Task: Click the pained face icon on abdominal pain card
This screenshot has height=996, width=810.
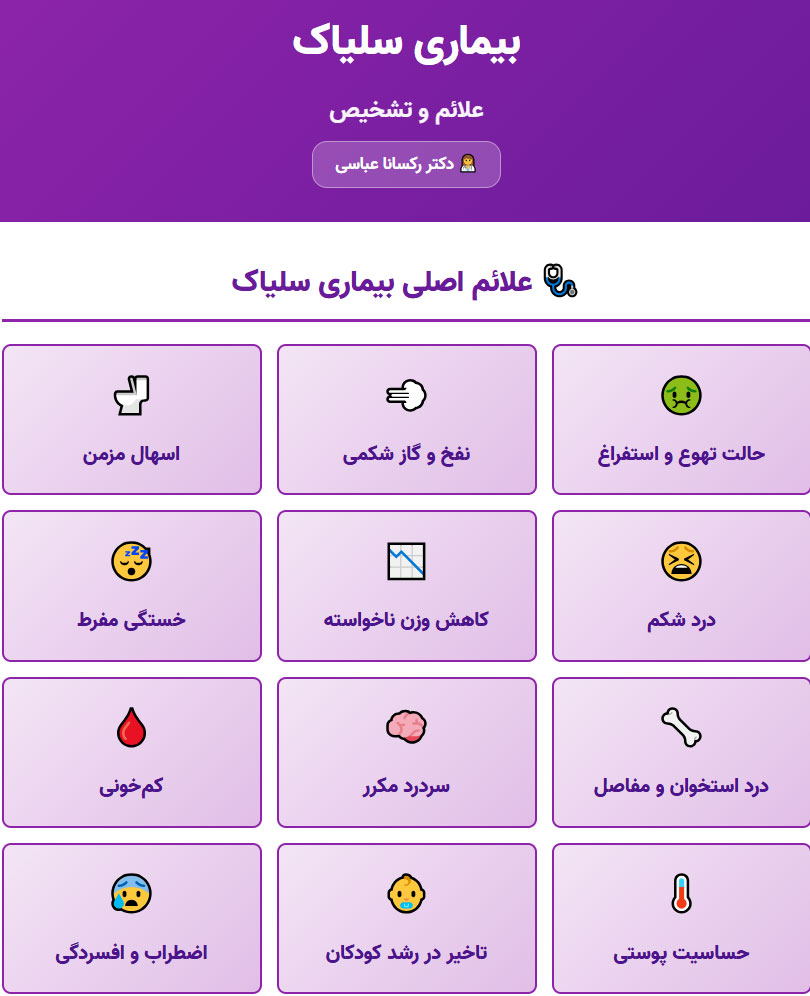Action: [x=680, y=561]
